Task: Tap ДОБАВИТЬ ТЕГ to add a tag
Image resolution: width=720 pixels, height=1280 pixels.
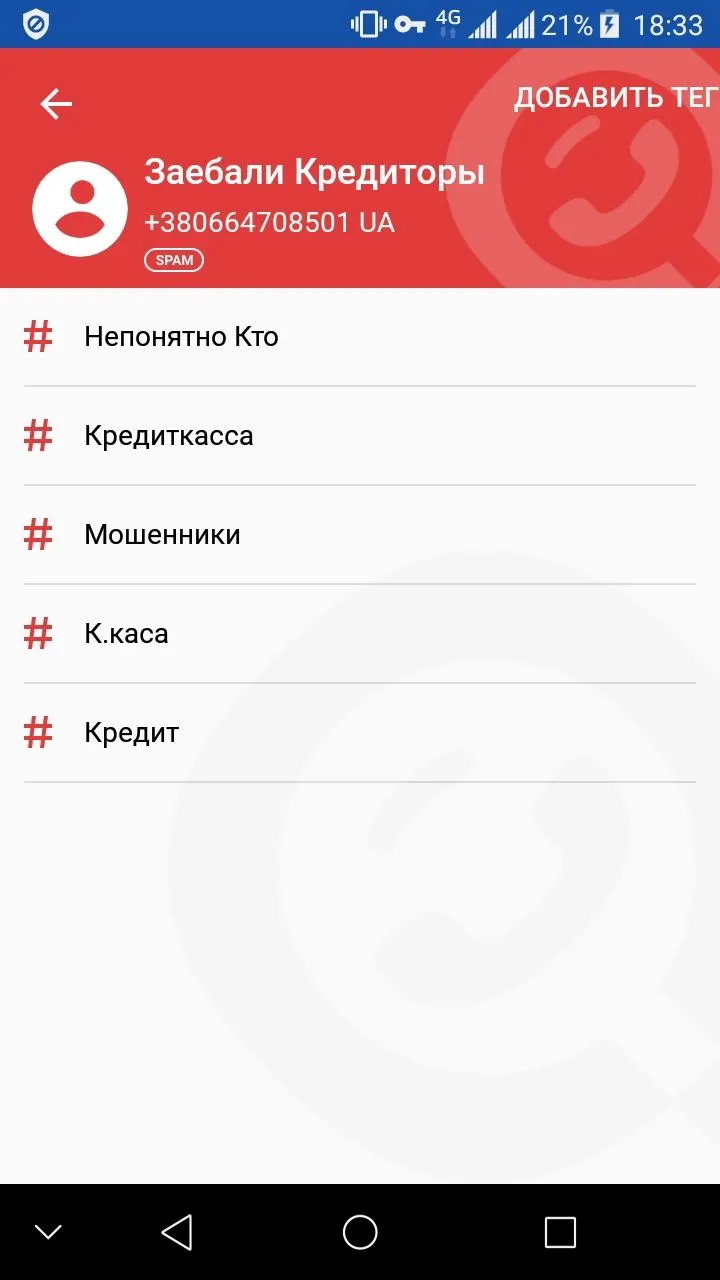Action: [x=615, y=98]
